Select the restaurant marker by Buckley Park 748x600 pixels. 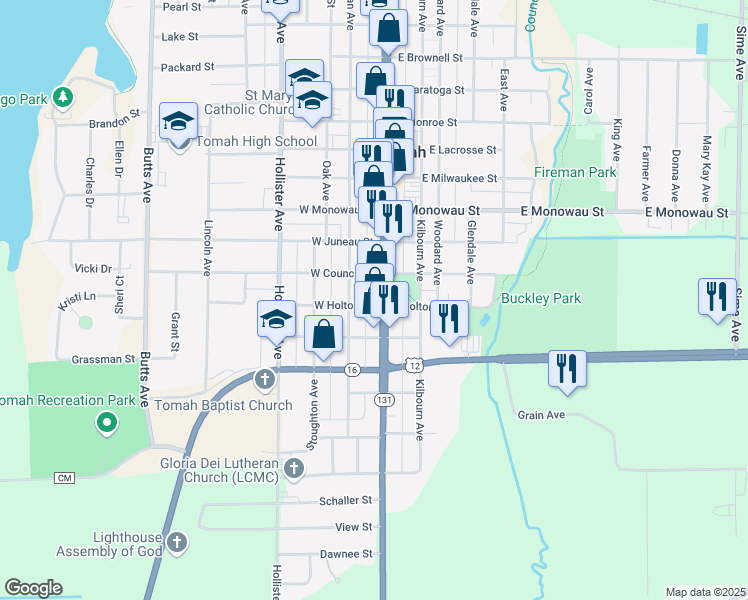tap(449, 318)
